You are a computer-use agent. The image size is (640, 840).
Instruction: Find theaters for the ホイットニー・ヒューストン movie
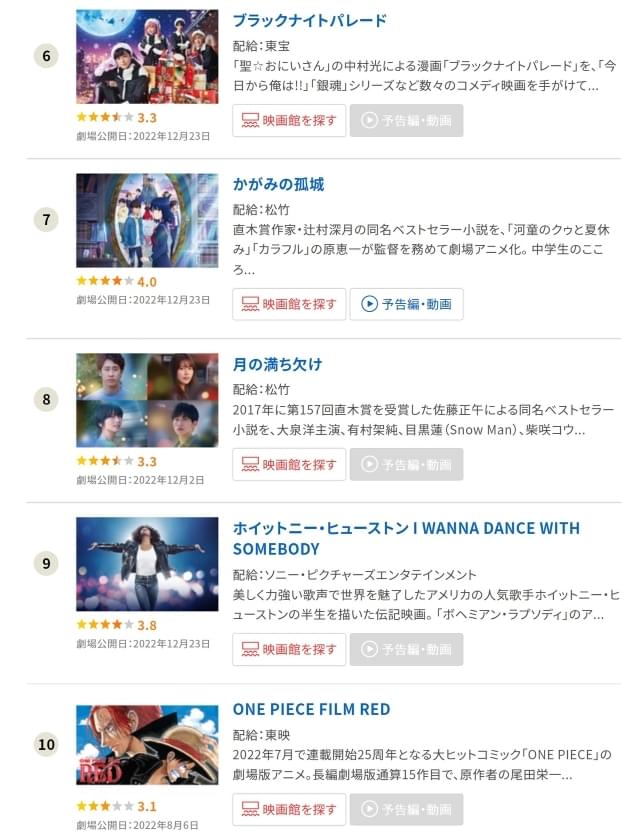point(289,649)
